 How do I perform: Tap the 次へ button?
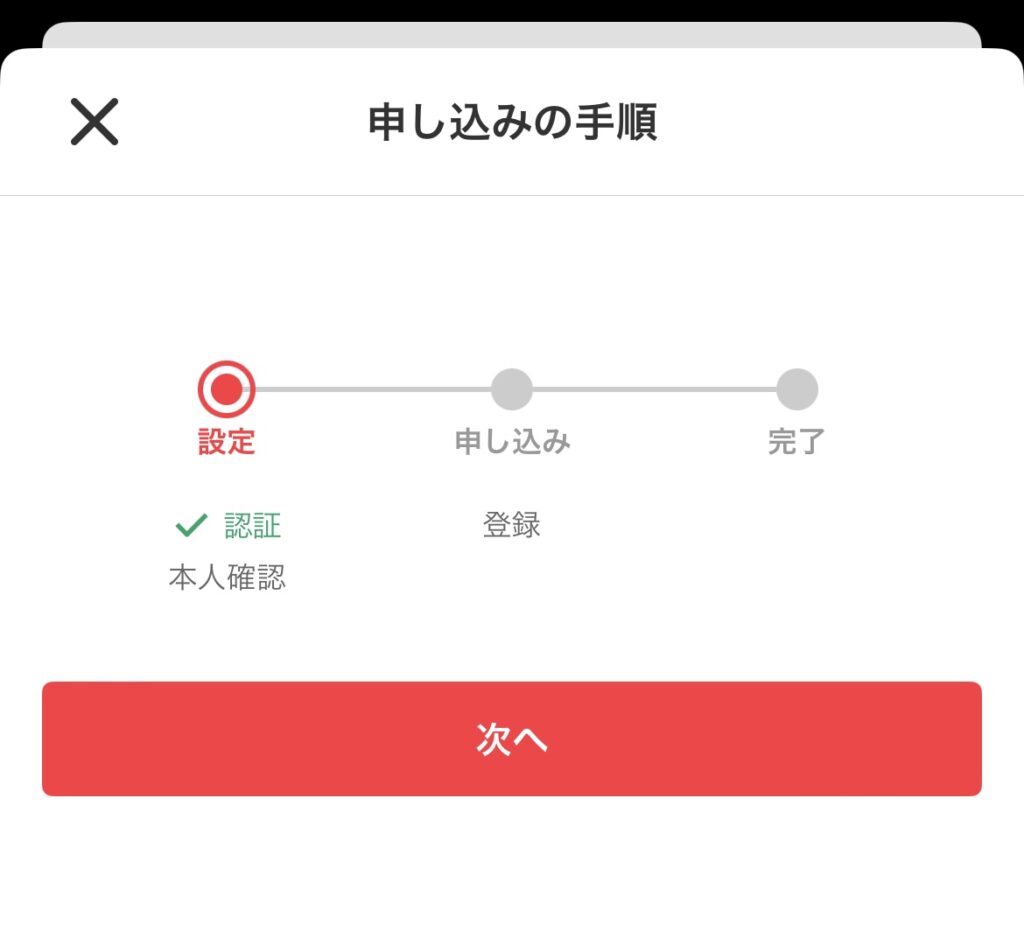(x=511, y=739)
